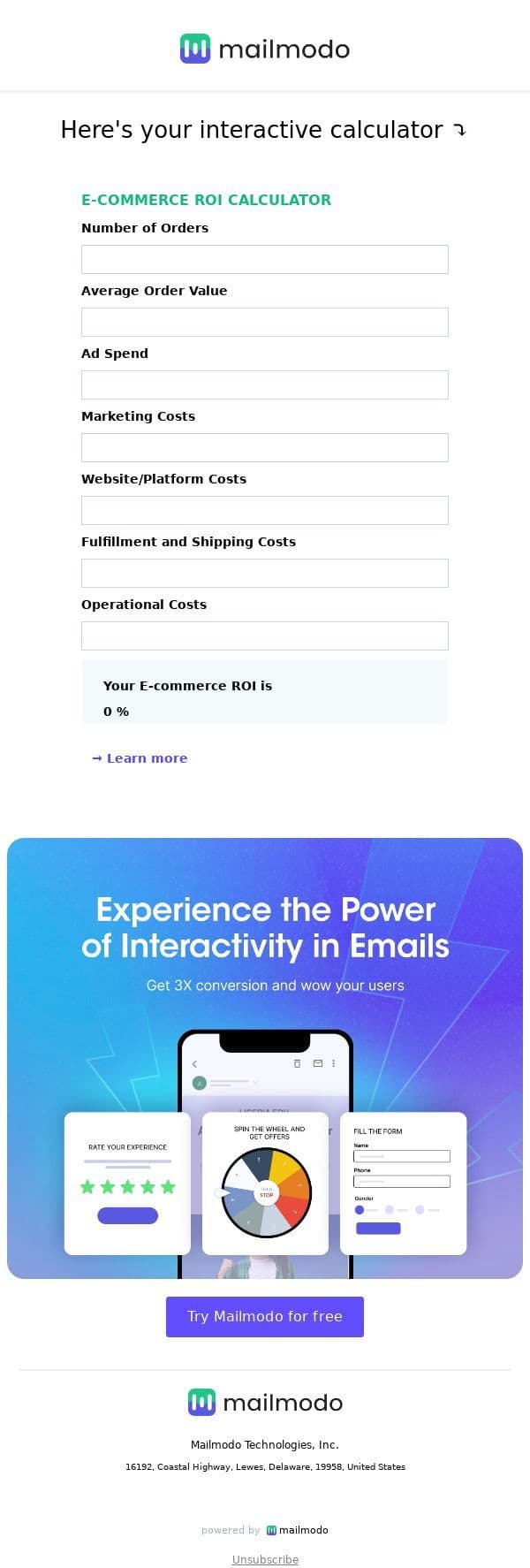
Task: Tap the Number of Orders field
Action: click(x=264, y=259)
